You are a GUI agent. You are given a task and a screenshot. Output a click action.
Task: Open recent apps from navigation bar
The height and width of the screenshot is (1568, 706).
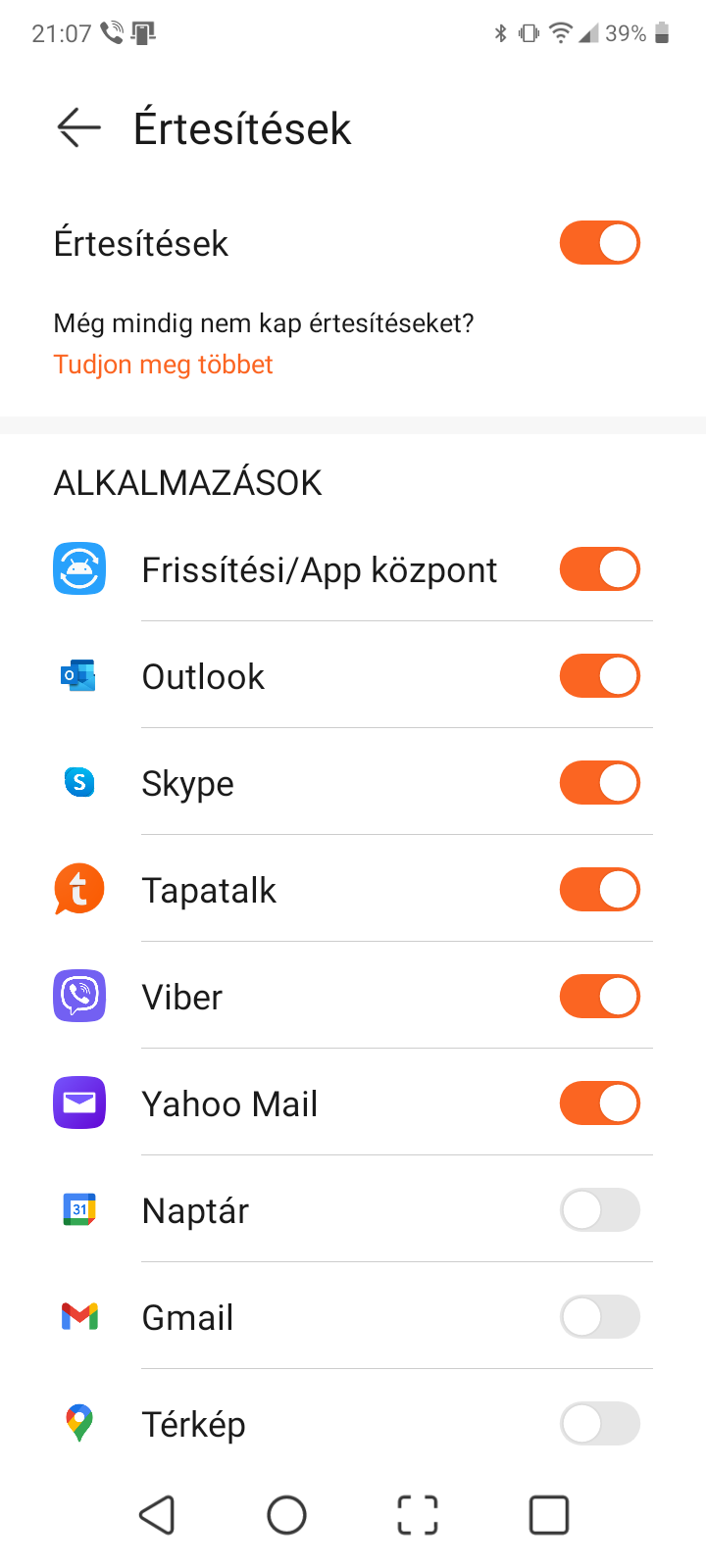548,1514
